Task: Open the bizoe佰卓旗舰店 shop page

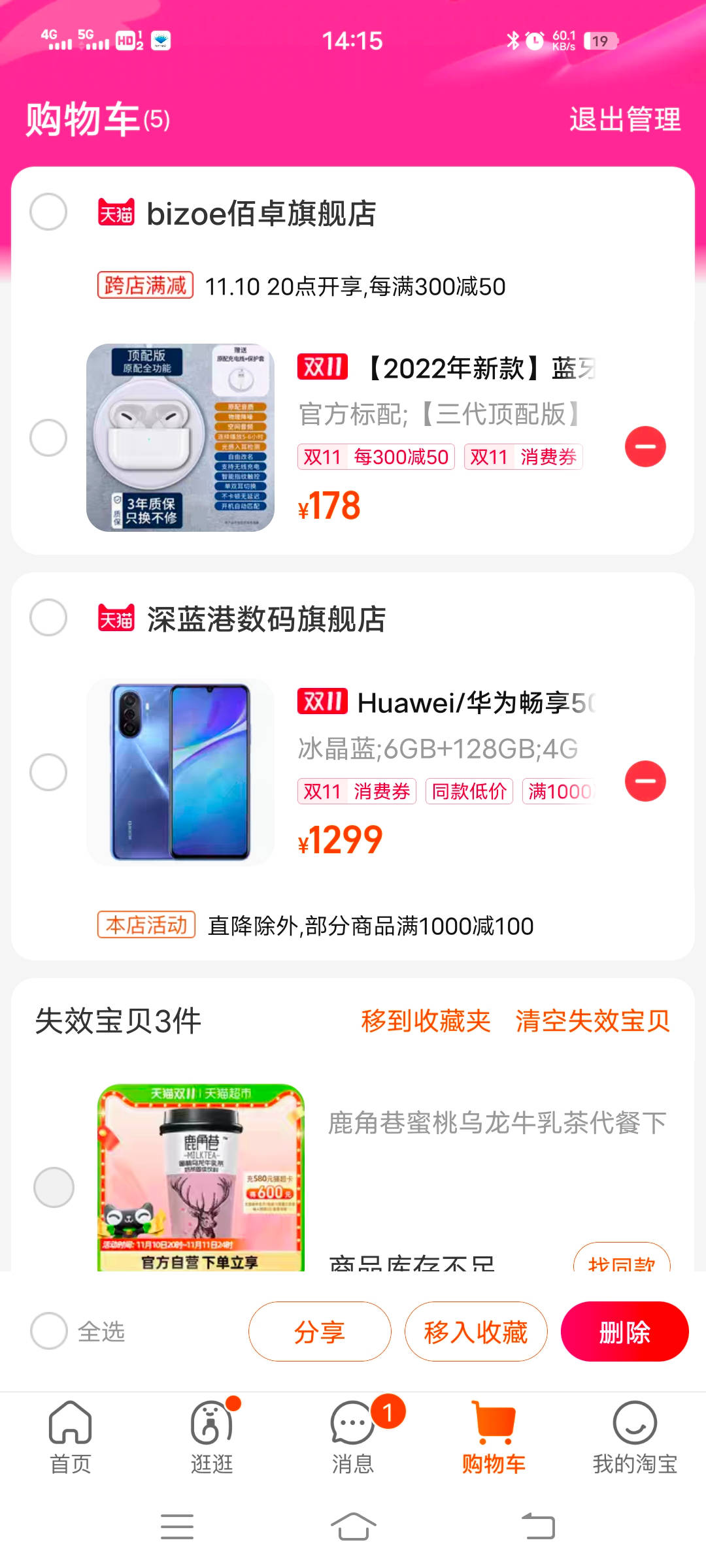Action: (x=261, y=214)
